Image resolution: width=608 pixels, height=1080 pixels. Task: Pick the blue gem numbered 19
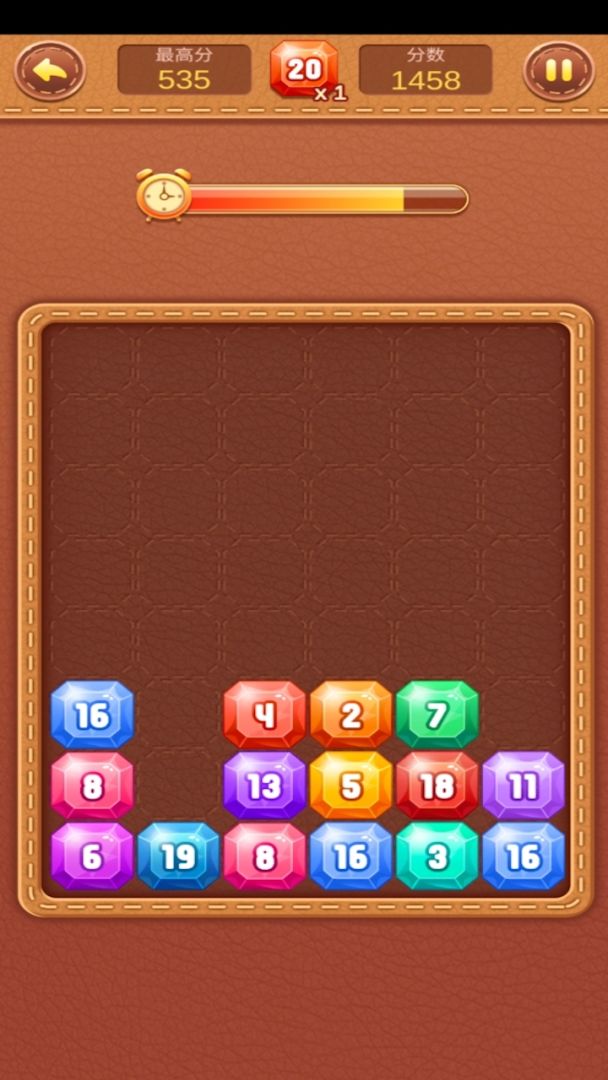178,857
